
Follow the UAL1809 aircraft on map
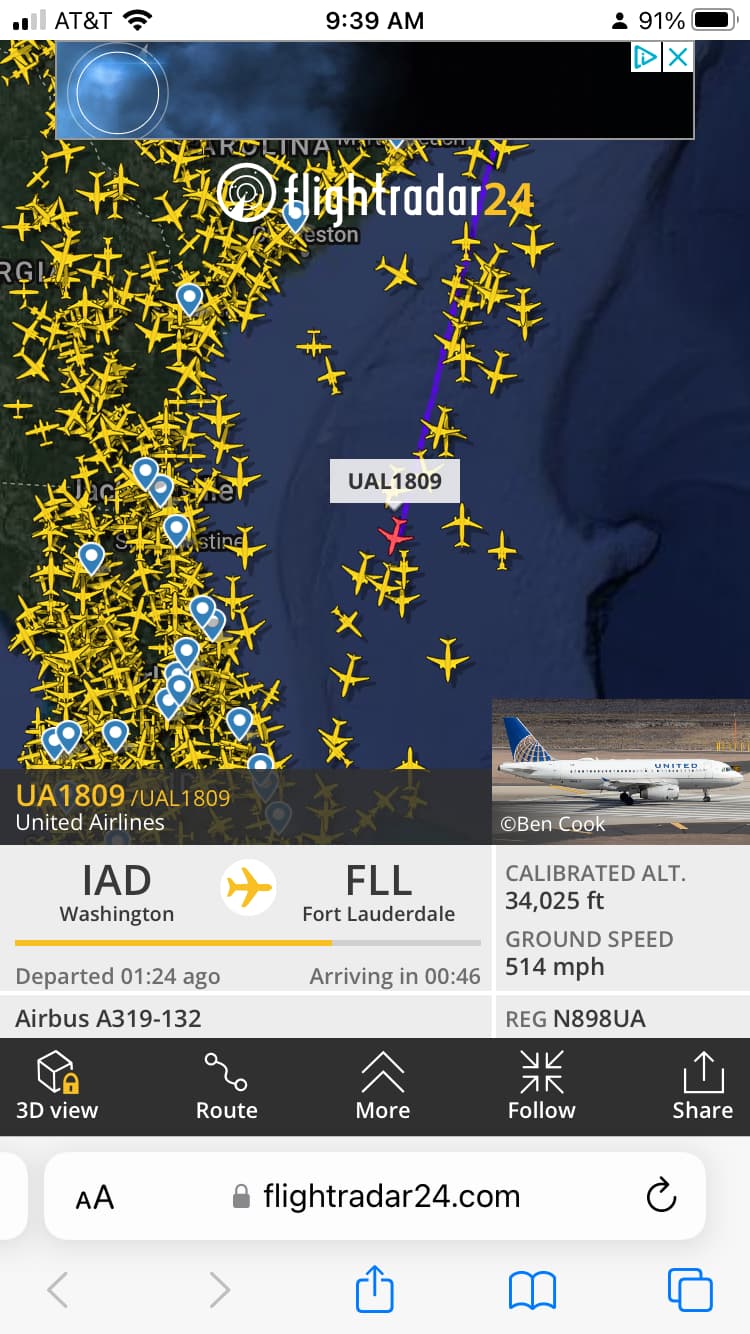pos(541,1086)
